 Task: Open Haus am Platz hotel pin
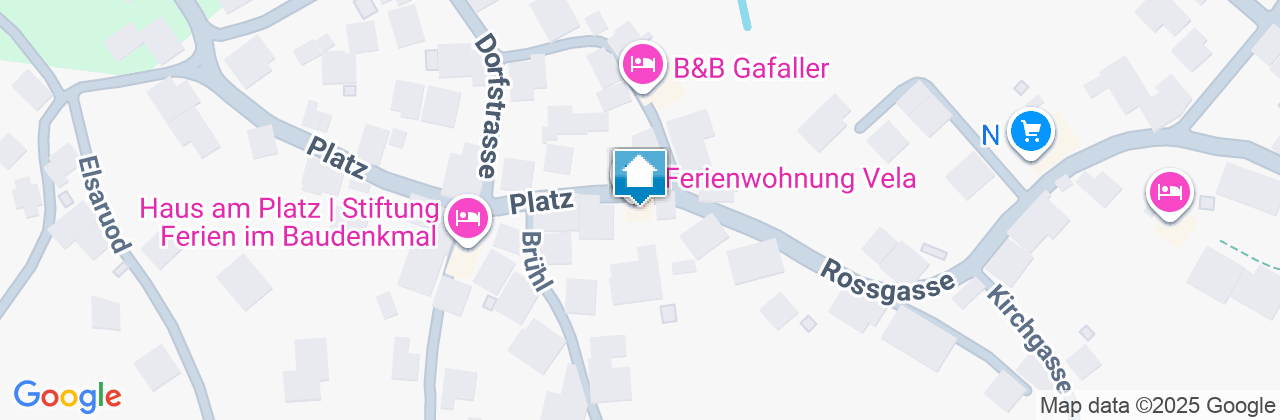(467, 217)
